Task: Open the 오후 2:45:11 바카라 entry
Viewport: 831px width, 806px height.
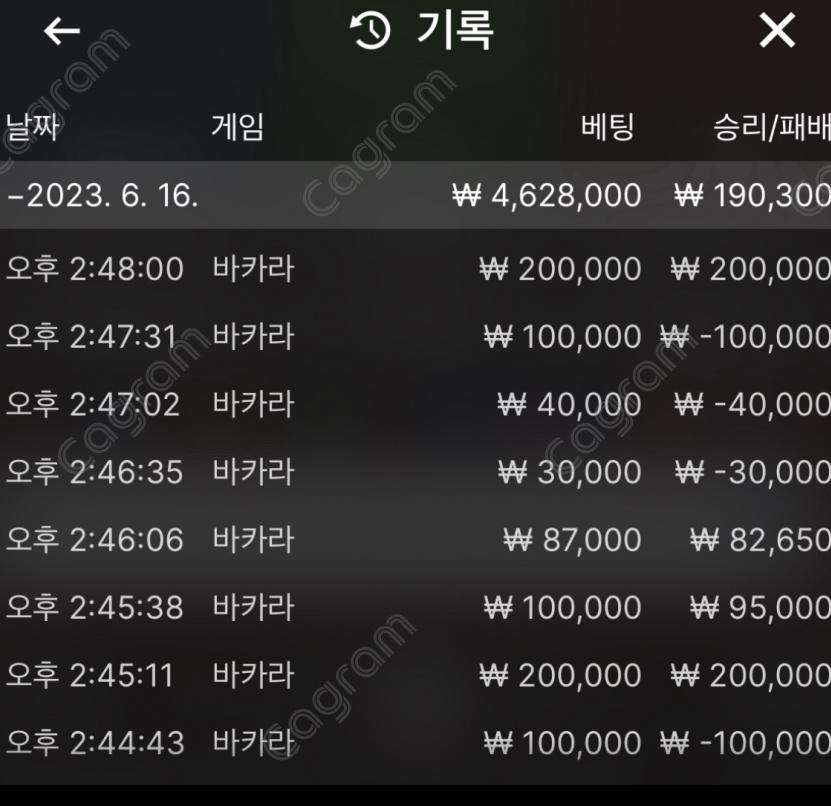Action: pyautogui.click(x=415, y=675)
